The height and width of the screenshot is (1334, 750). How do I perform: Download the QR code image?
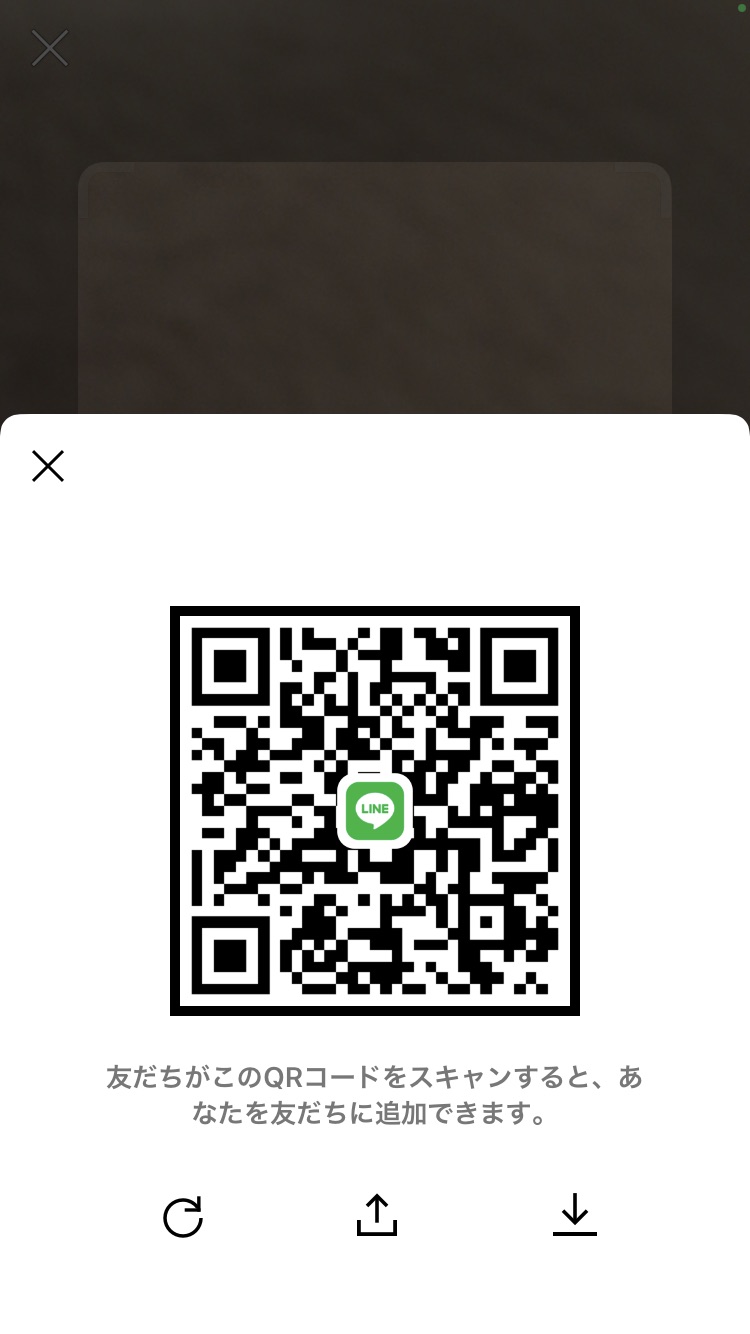(574, 1215)
